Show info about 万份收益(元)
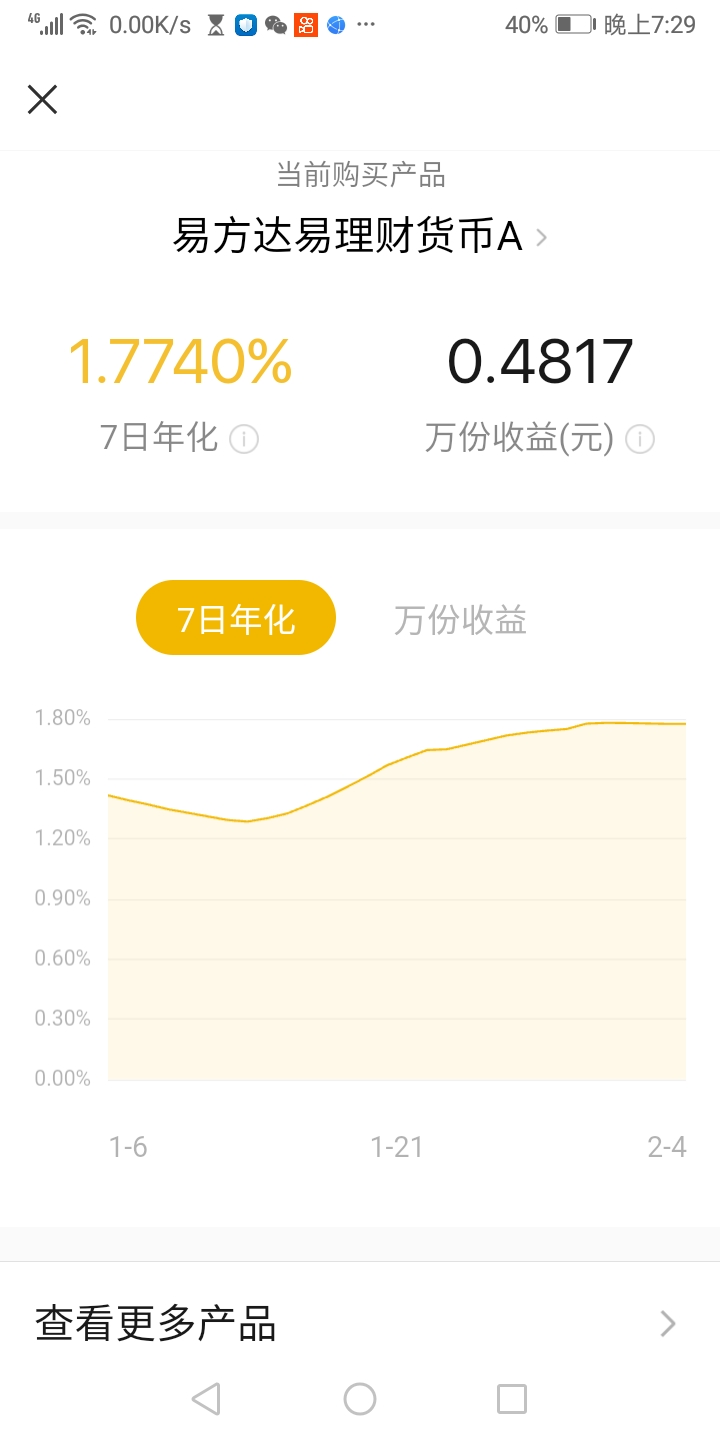The image size is (720, 1440). point(640,439)
